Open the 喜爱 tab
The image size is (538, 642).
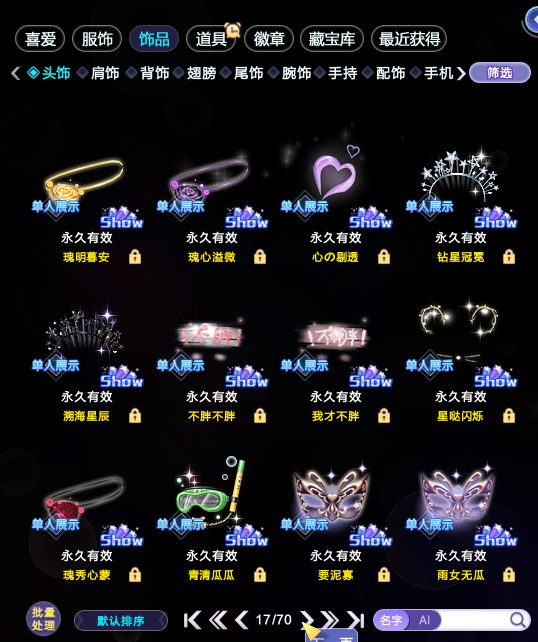click(x=40, y=39)
